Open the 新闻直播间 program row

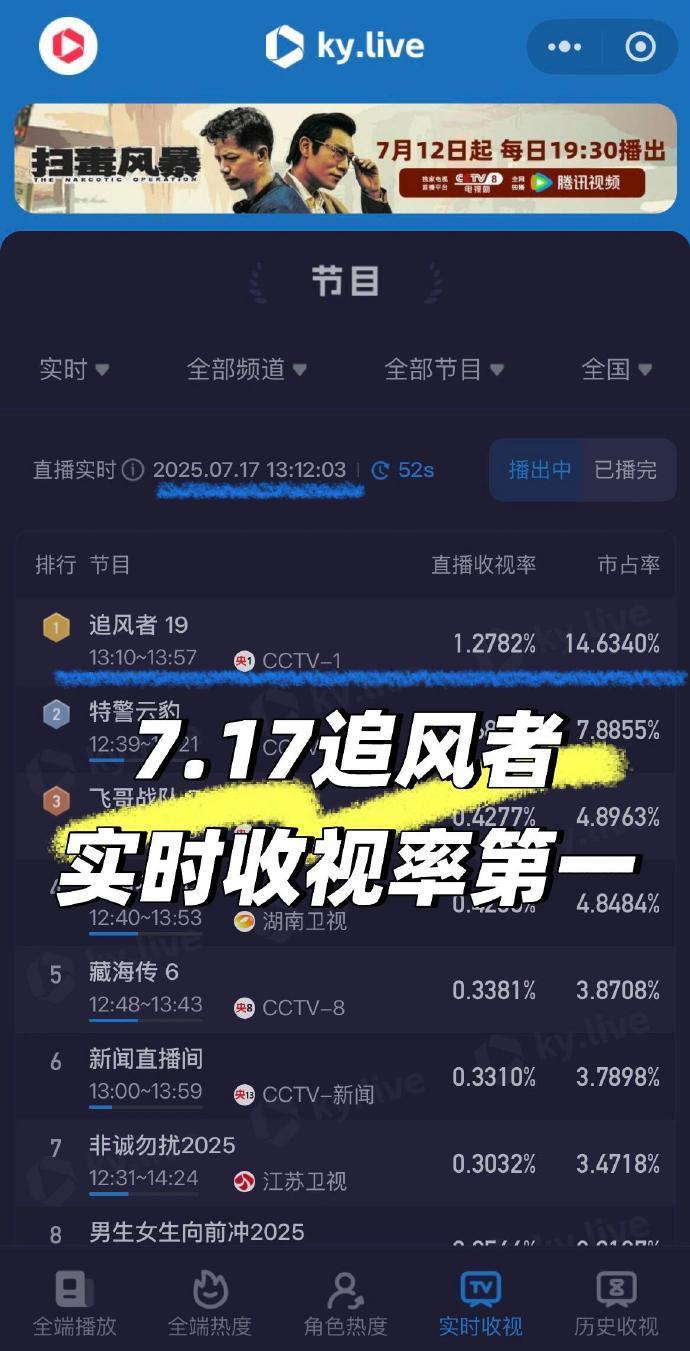click(x=345, y=1077)
